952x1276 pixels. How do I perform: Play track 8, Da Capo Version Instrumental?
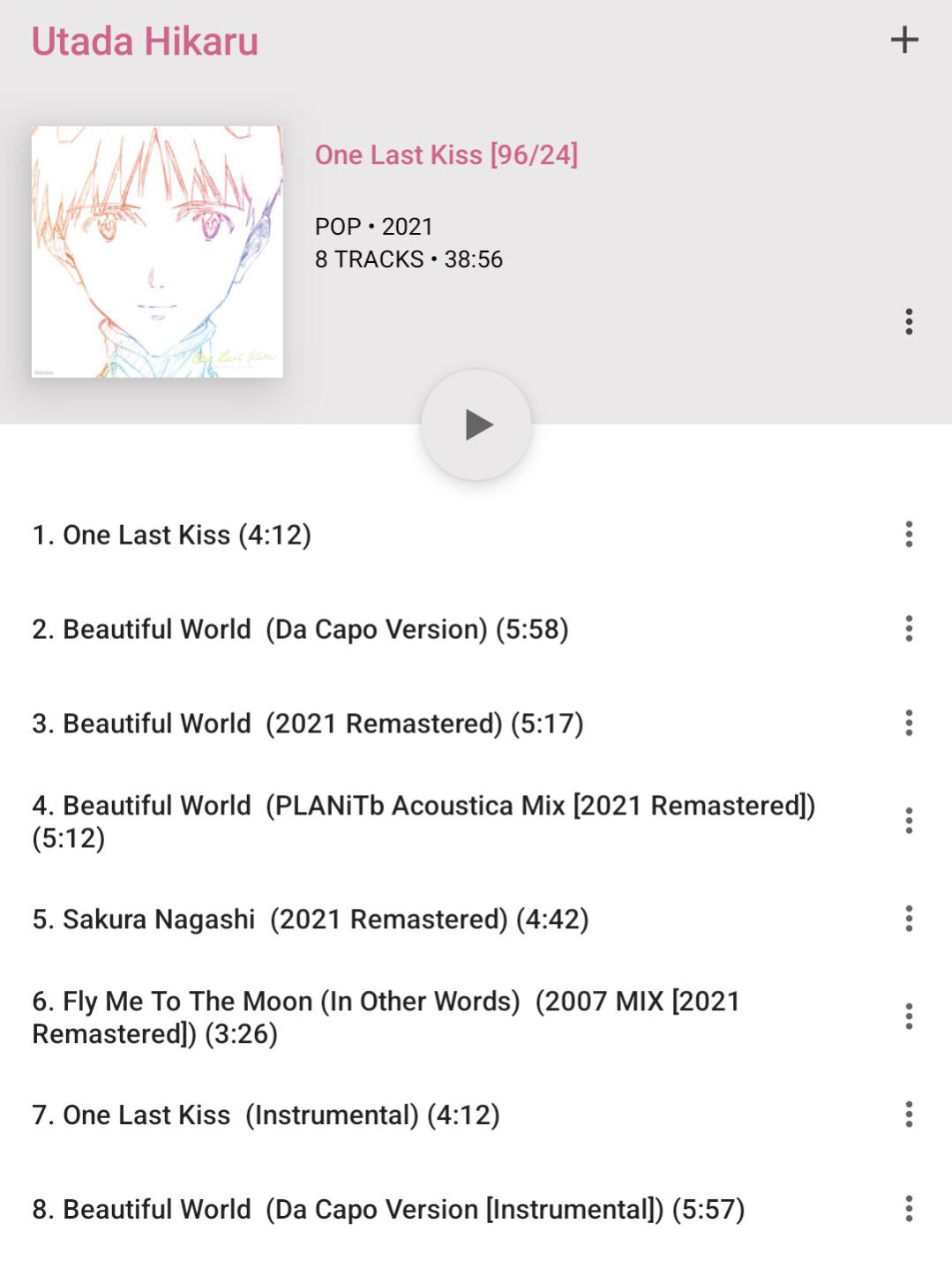[388, 1210]
